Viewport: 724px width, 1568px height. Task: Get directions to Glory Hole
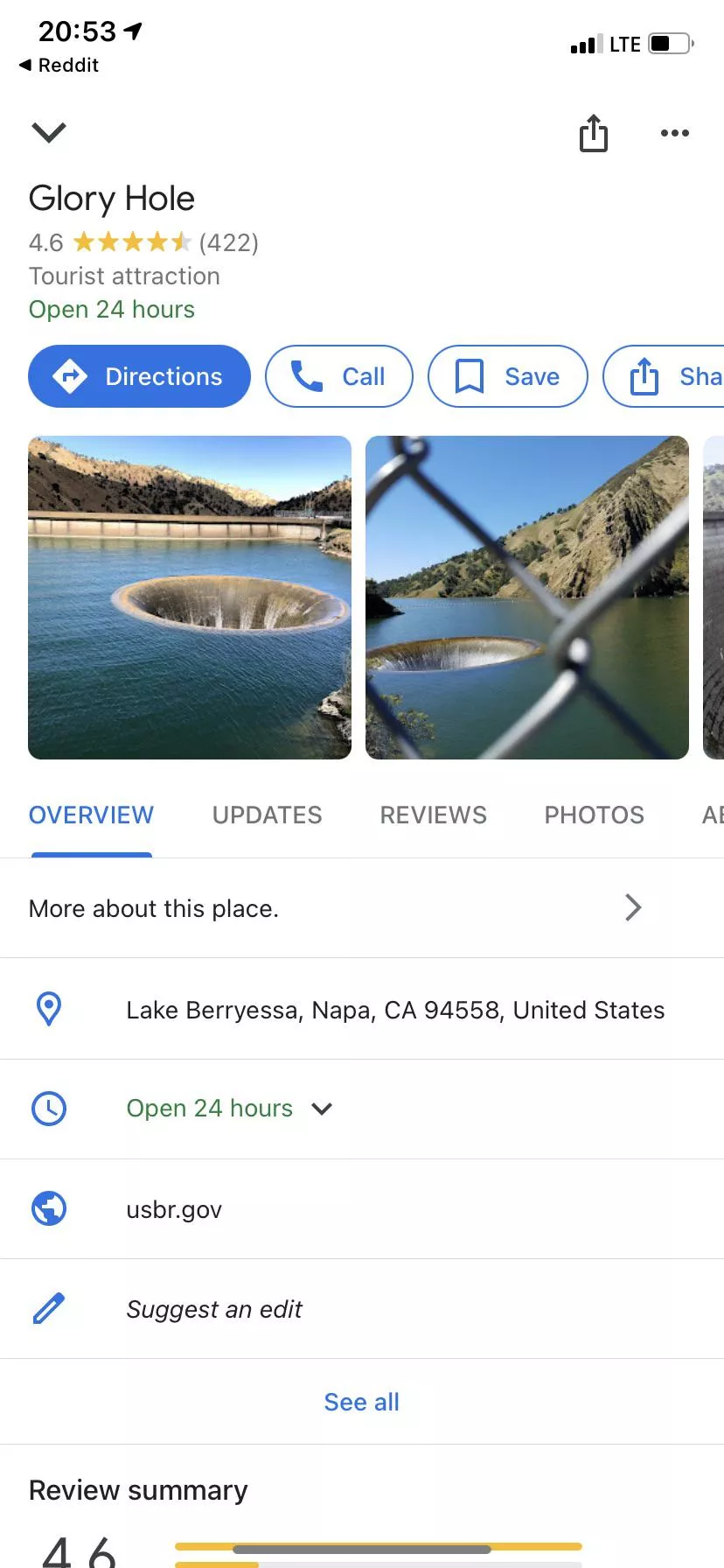tap(140, 376)
